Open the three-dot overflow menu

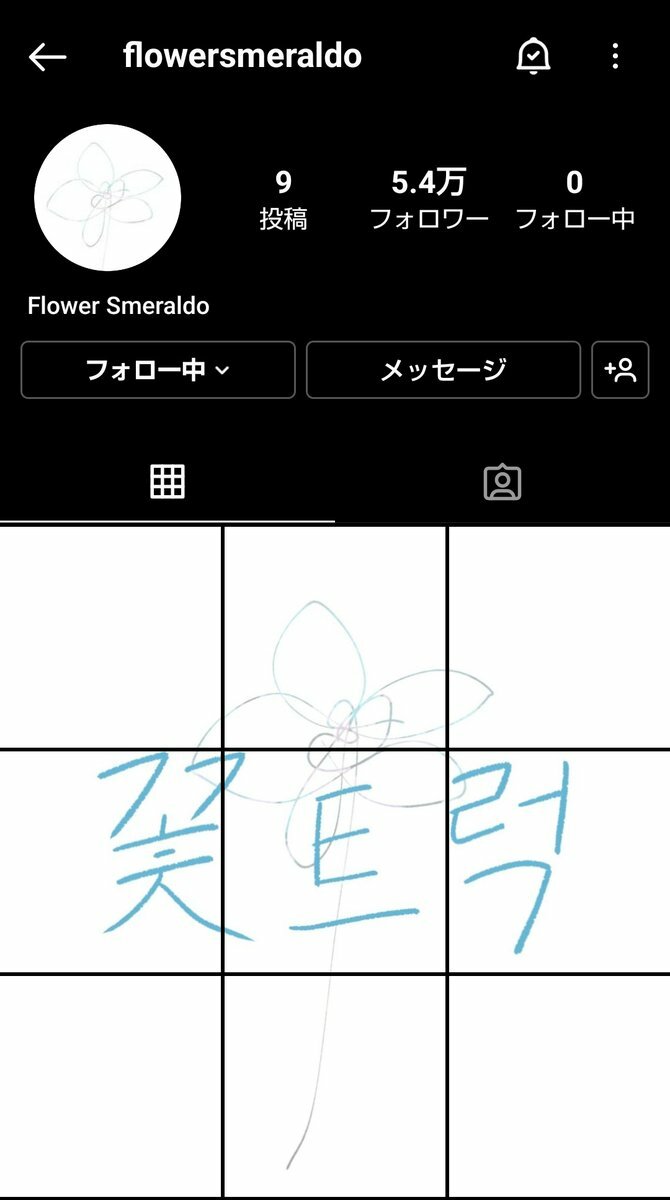point(616,57)
